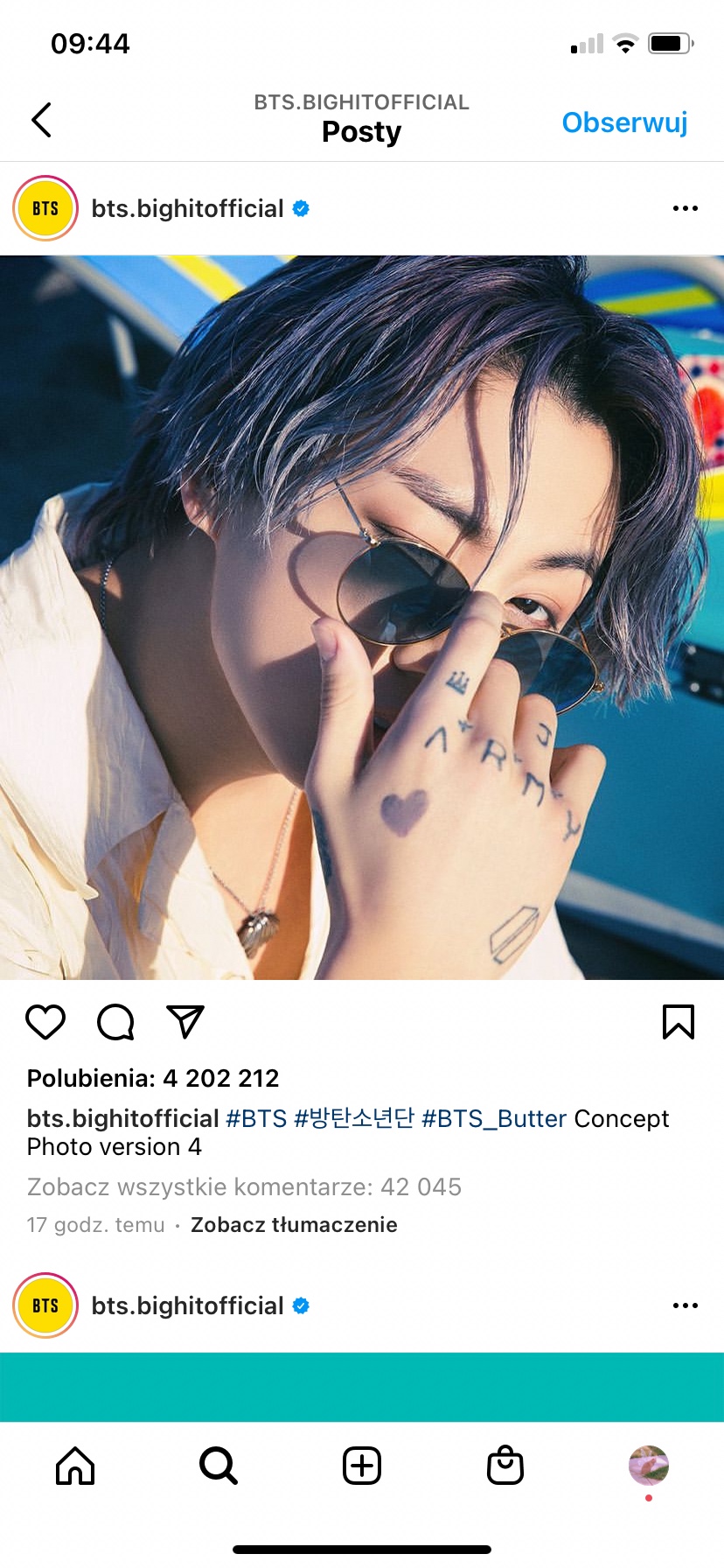Screen dimensions: 724x1568
Task: View likes list showing 4 202 212
Action: point(153,1078)
